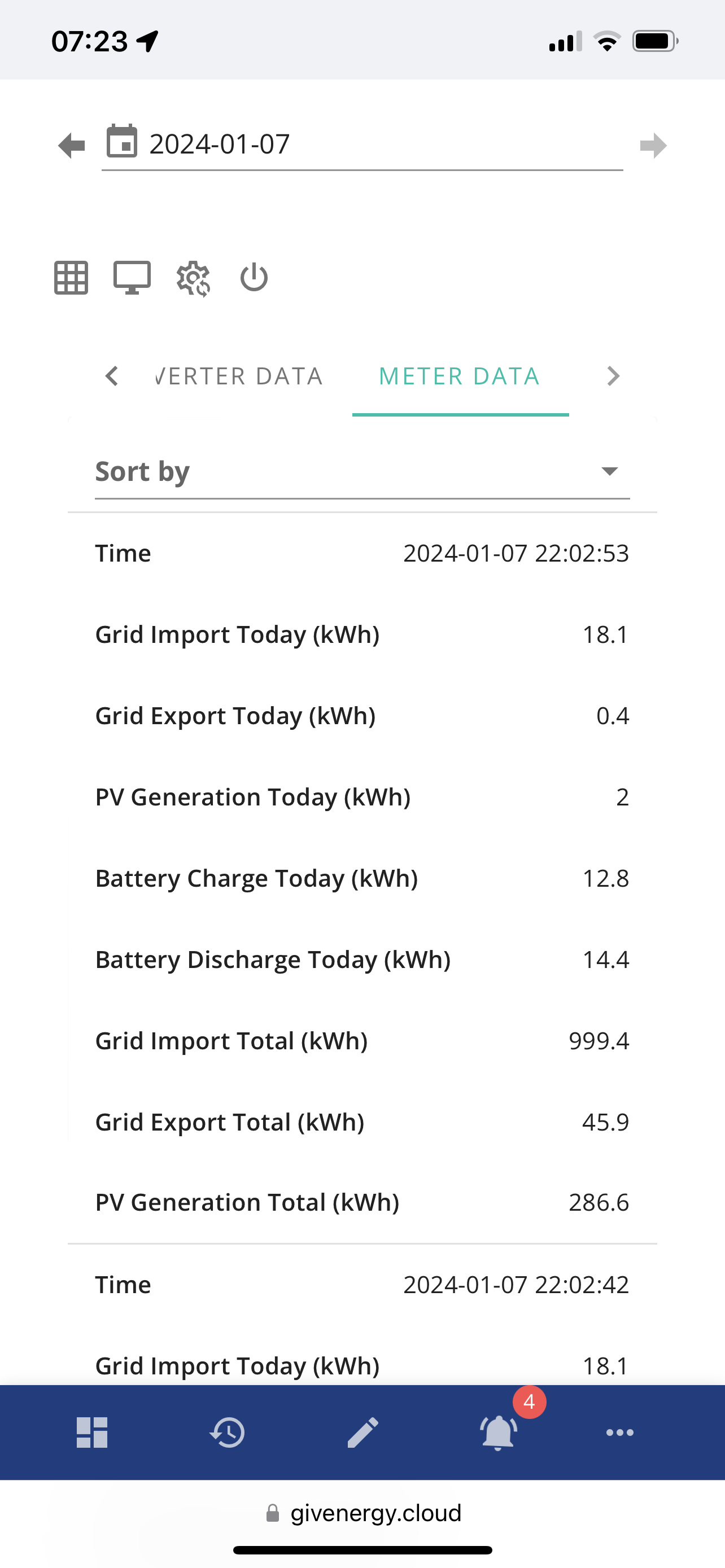Show earlier tabs with left chevron

[x=111, y=376]
